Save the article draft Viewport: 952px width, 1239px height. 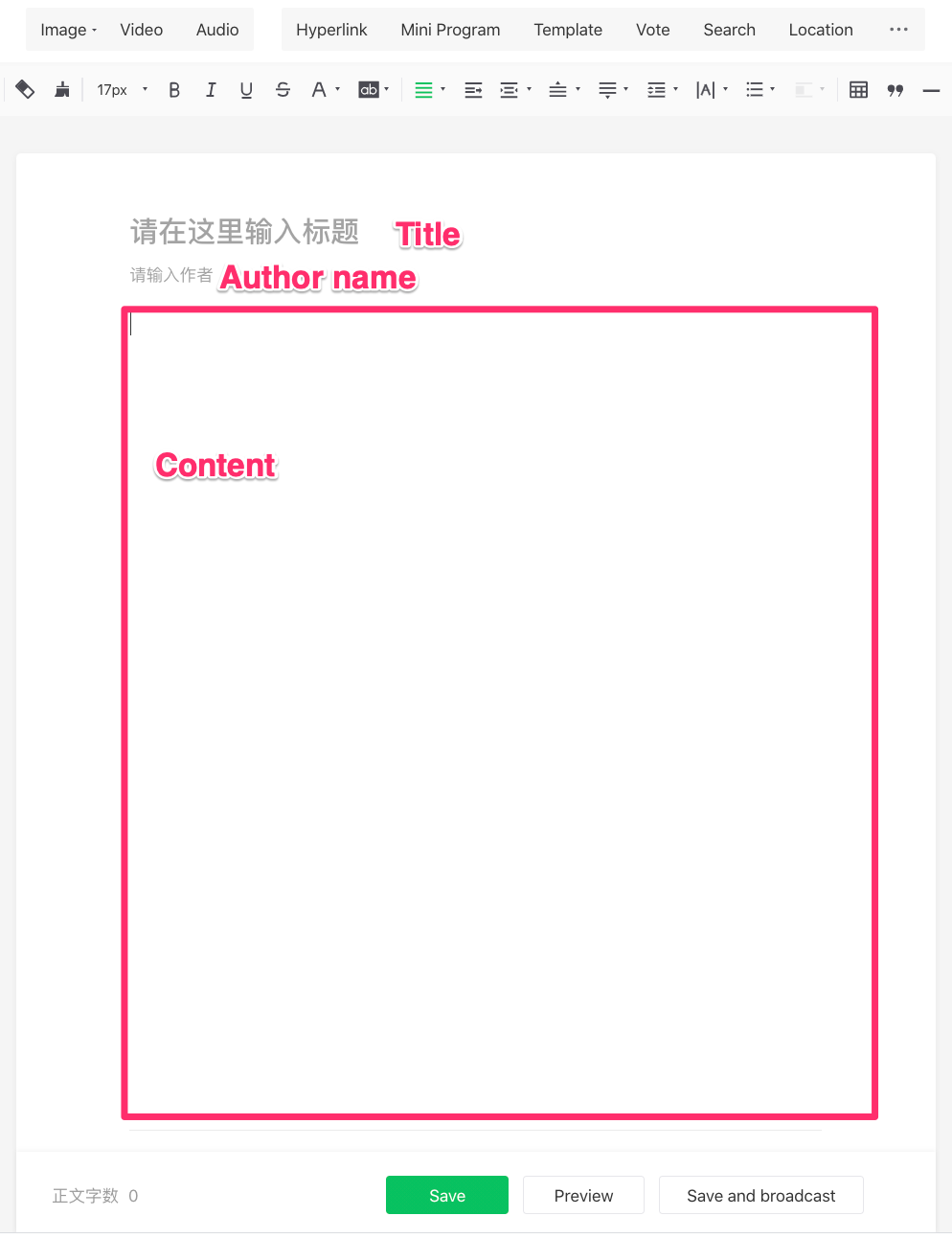447,1195
